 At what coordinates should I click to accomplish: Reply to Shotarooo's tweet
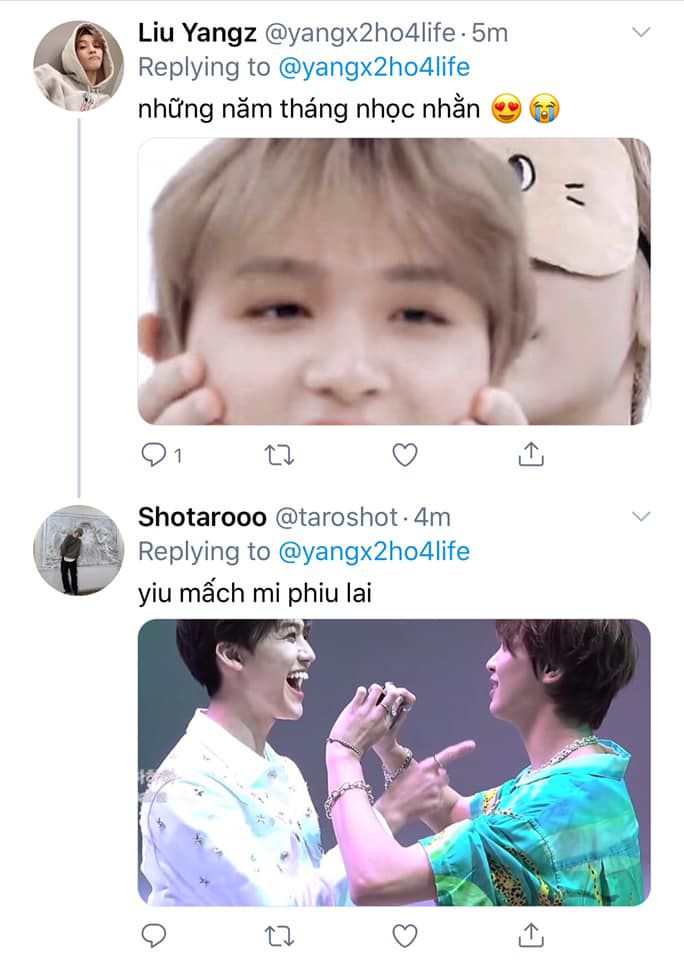click(154, 935)
